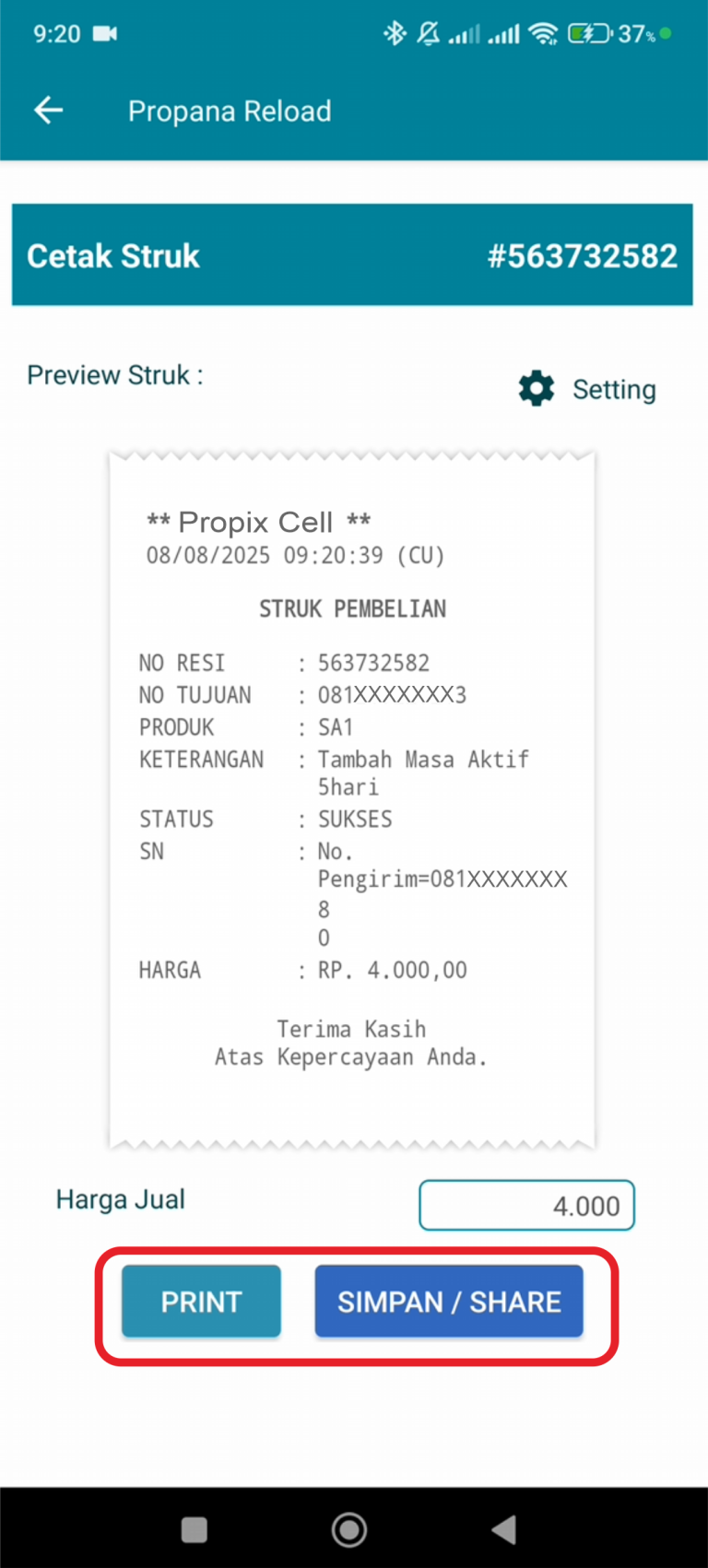Select SIMPAN / SHARE to save receipt
Image resolution: width=708 pixels, height=1568 pixels.
pos(449,1301)
